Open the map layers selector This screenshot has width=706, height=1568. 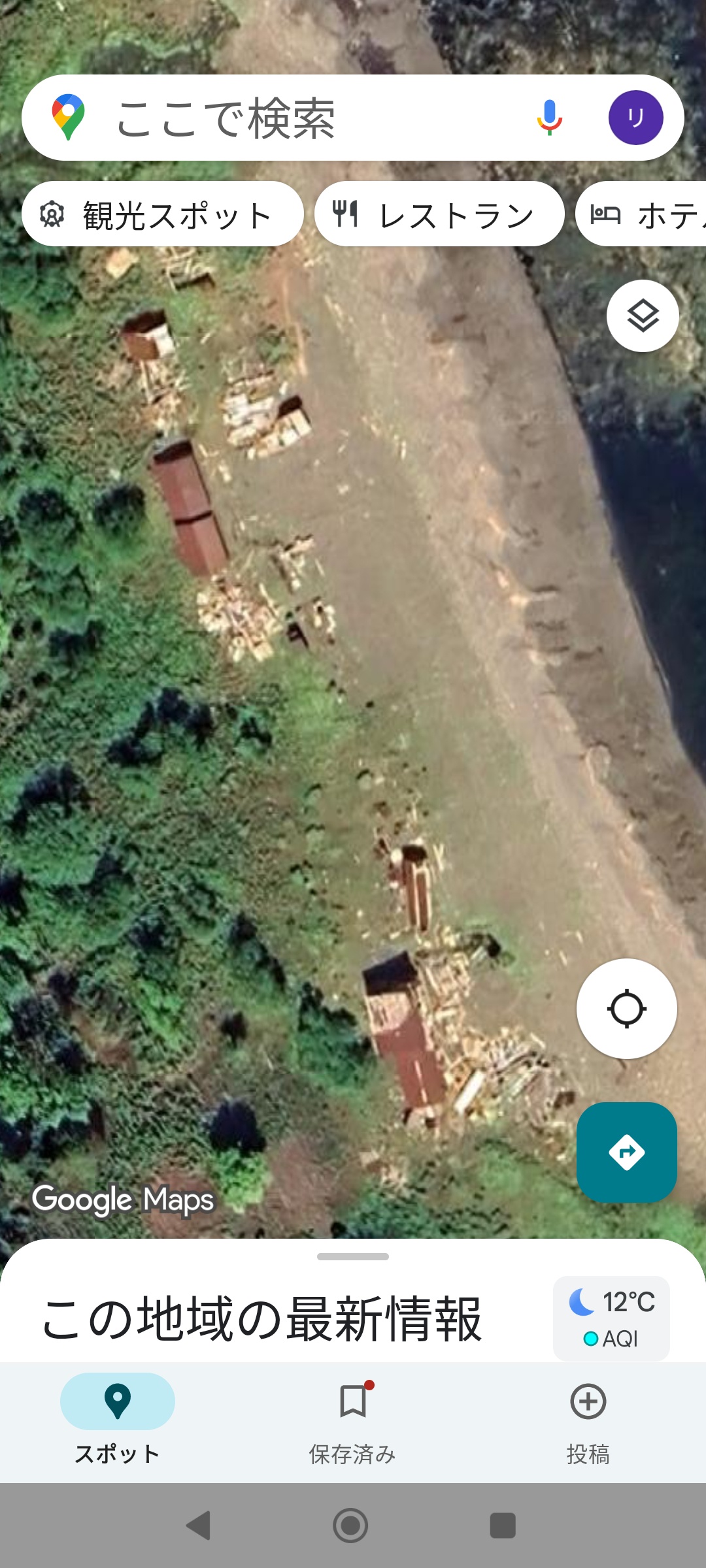point(643,316)
